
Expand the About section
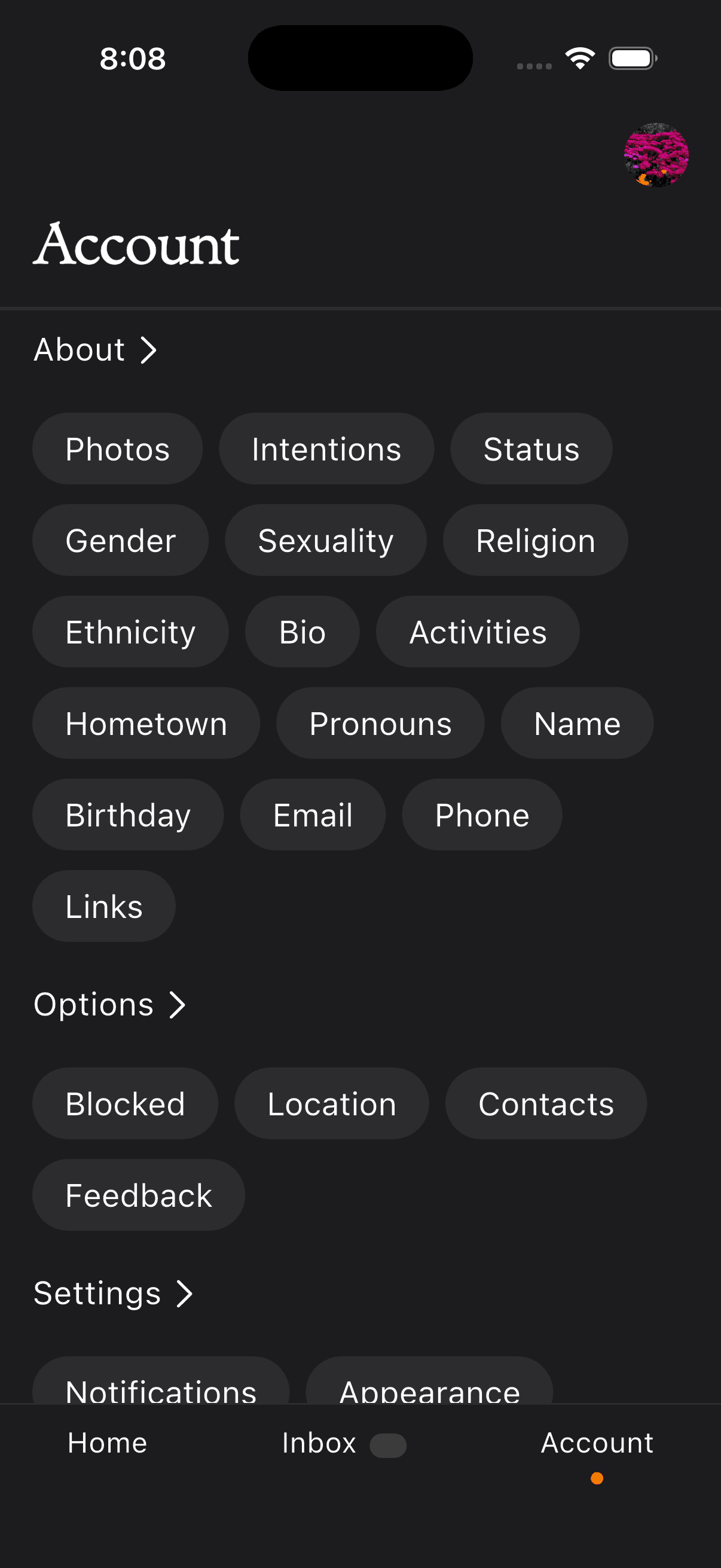(x=96, y=350)
